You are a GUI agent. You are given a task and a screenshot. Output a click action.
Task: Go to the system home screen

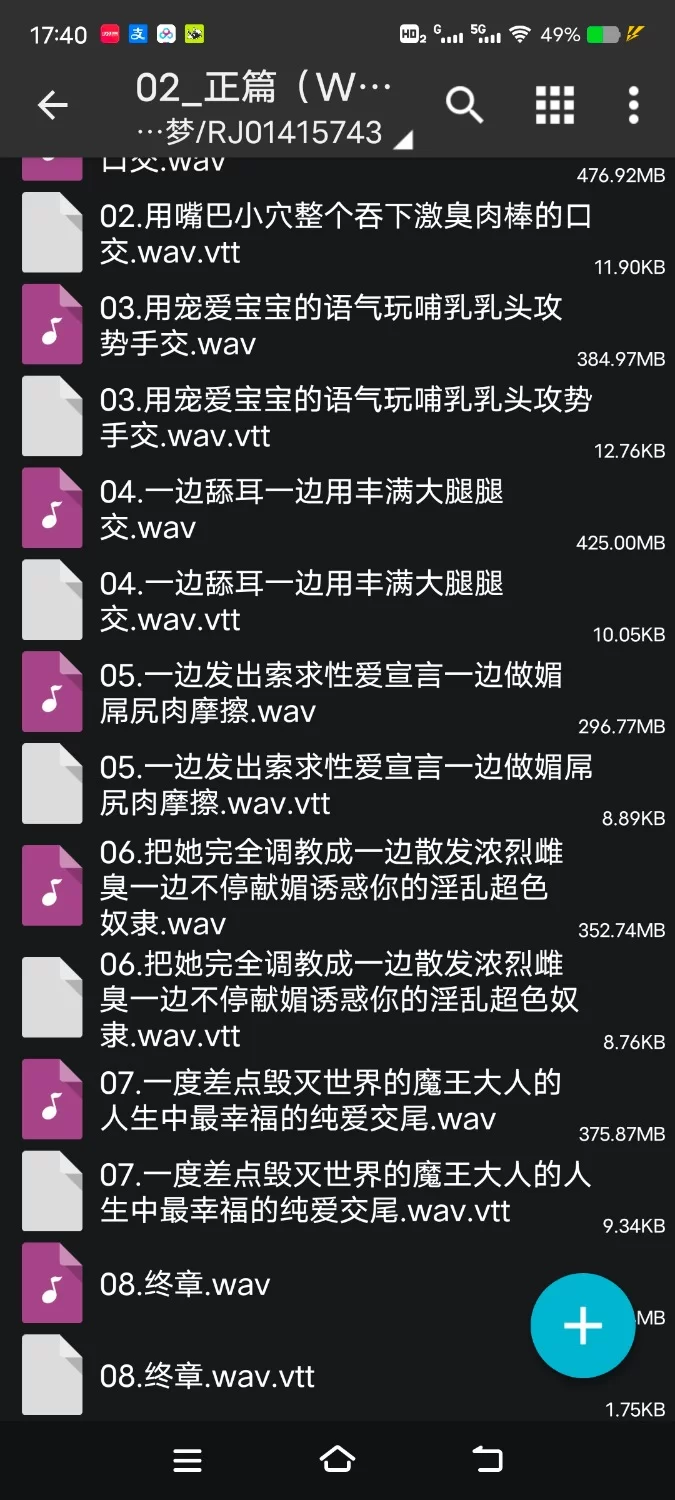point(337,1460)
